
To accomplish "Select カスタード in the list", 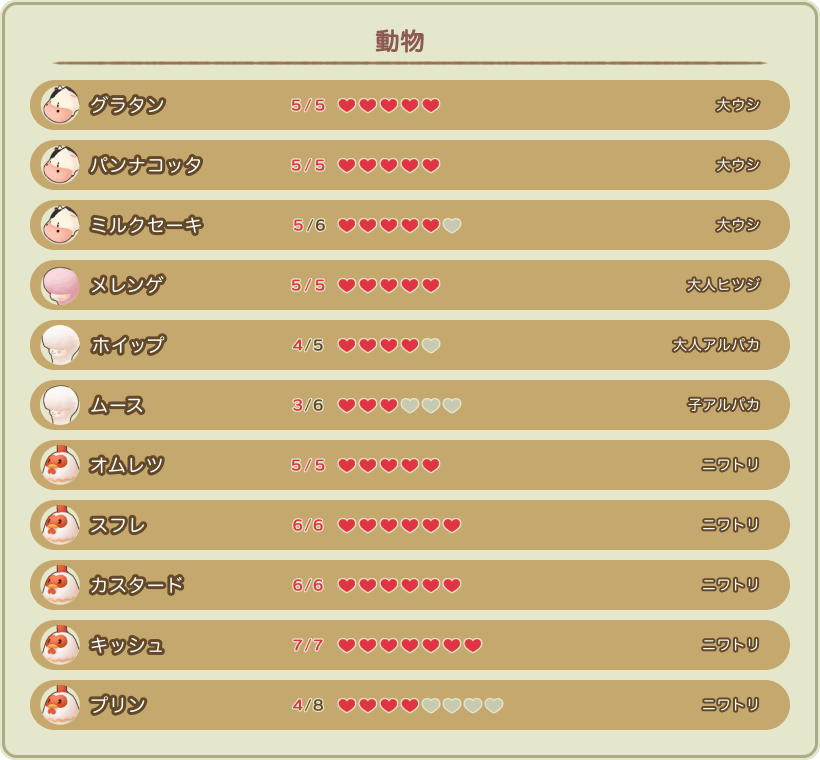I will click(x=410, y=585).
